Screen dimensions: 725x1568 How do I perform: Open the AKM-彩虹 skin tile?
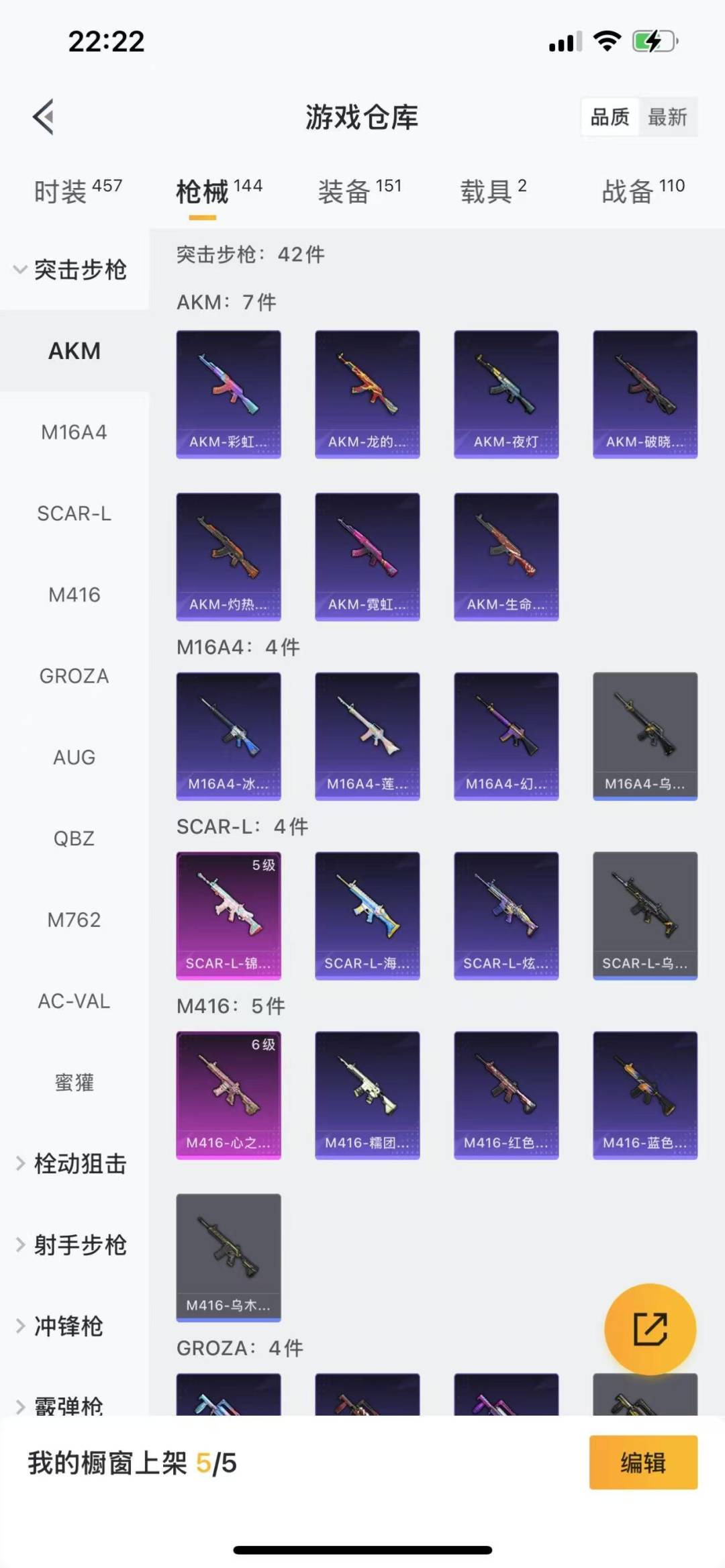click(x=228, y=394)
